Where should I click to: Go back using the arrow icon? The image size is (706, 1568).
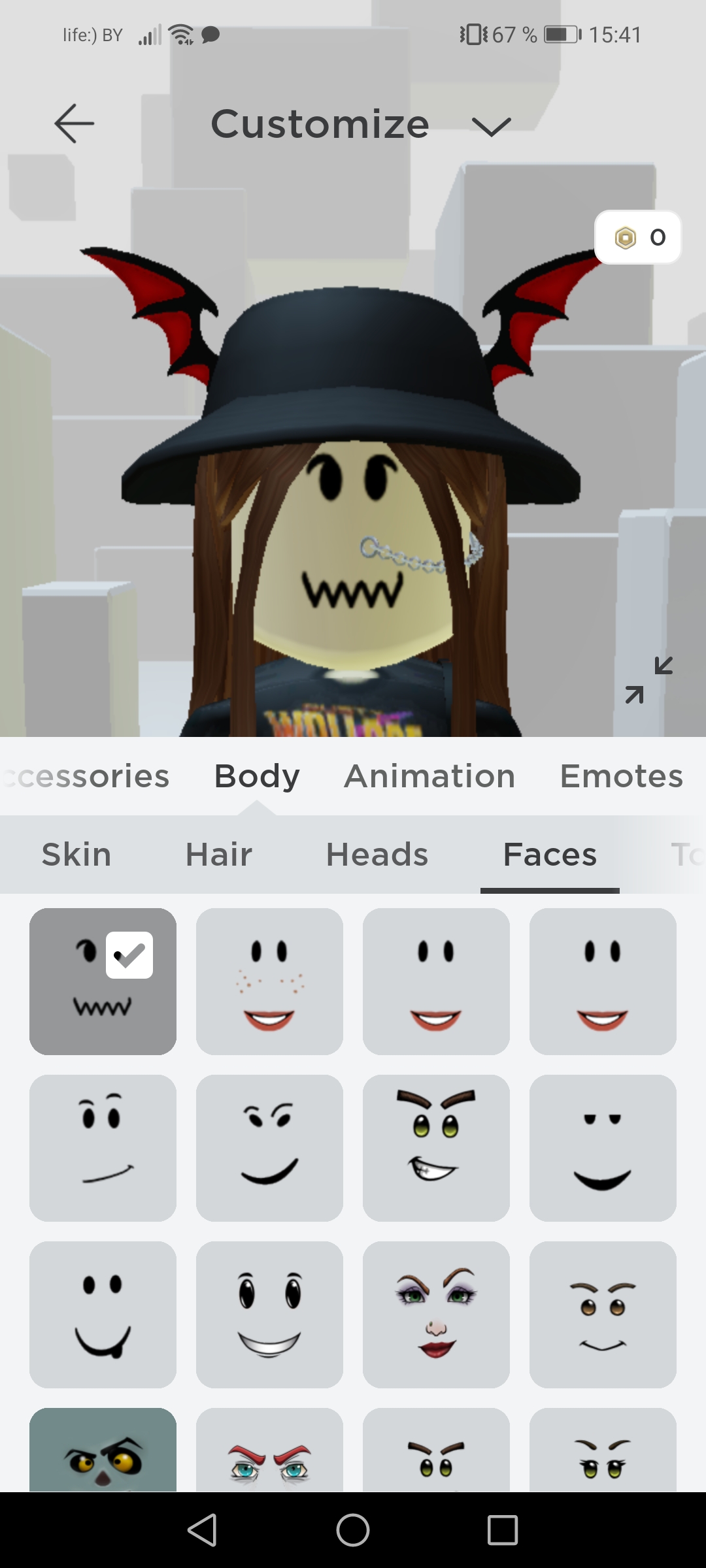coord(74,123)
